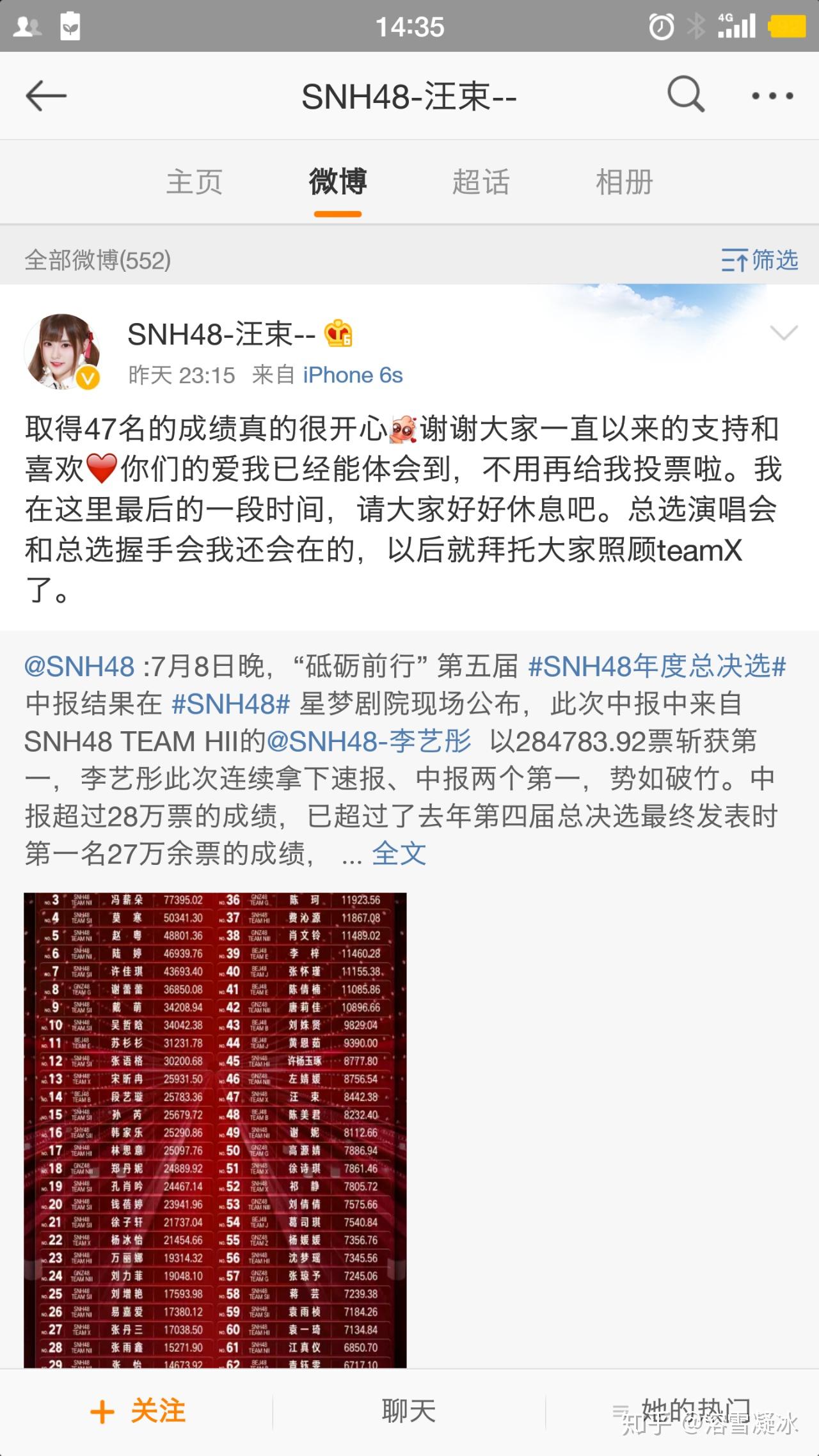Go back using the arrow icon
819x1456 pixels.
pos(46,96)
